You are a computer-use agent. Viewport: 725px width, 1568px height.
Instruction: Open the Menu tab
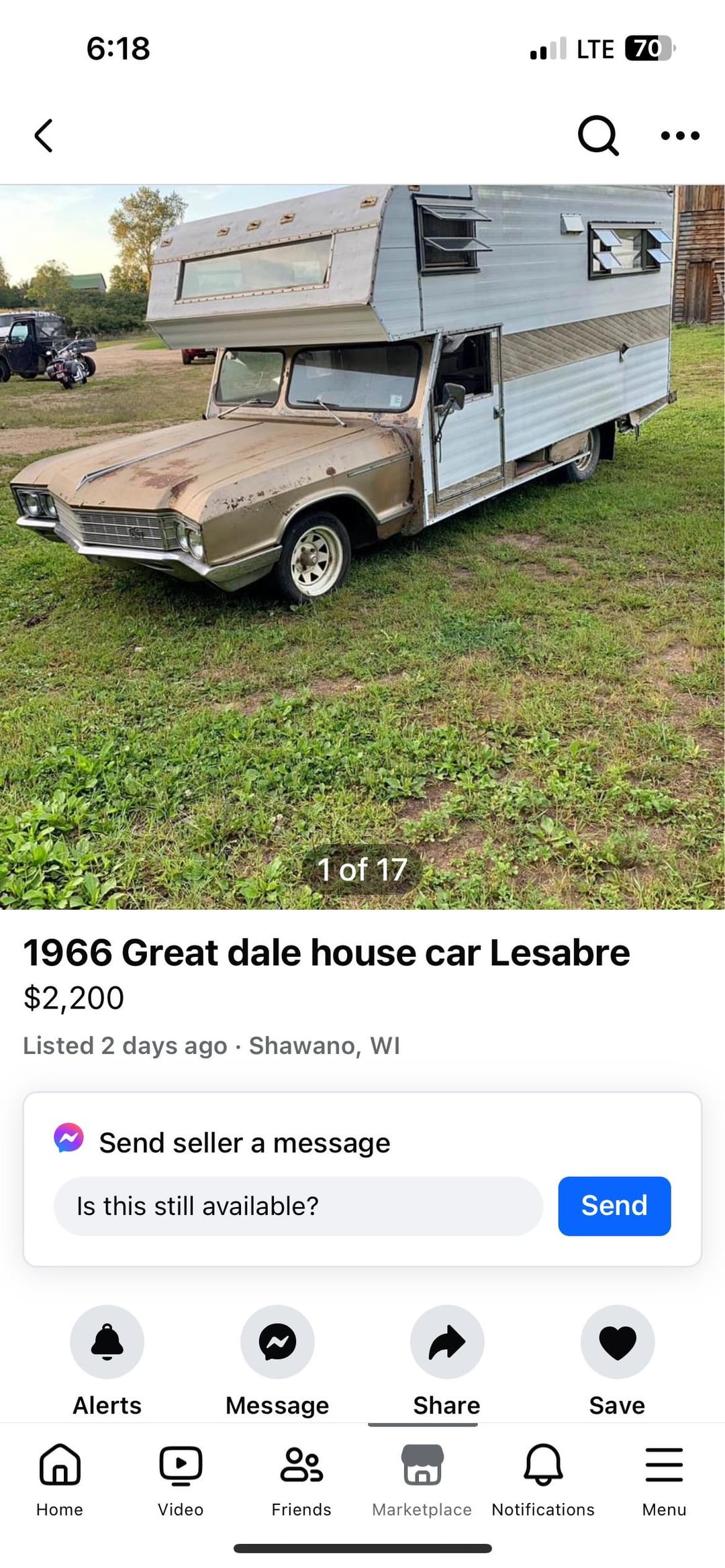point(664,1475)
